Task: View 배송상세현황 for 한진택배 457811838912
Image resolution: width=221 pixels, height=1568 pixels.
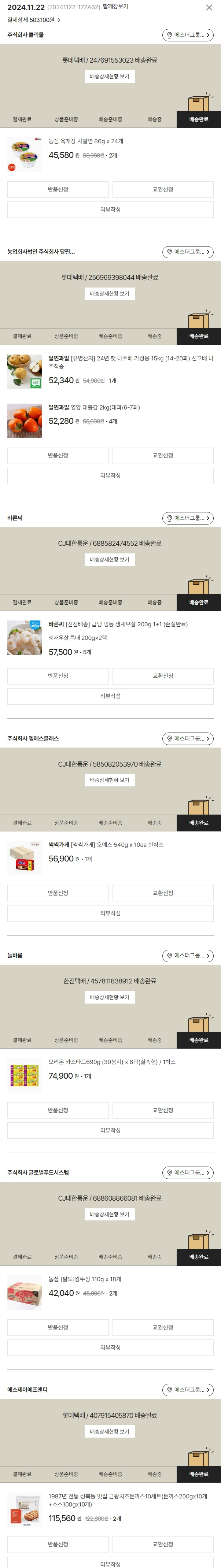Action: 110,998
